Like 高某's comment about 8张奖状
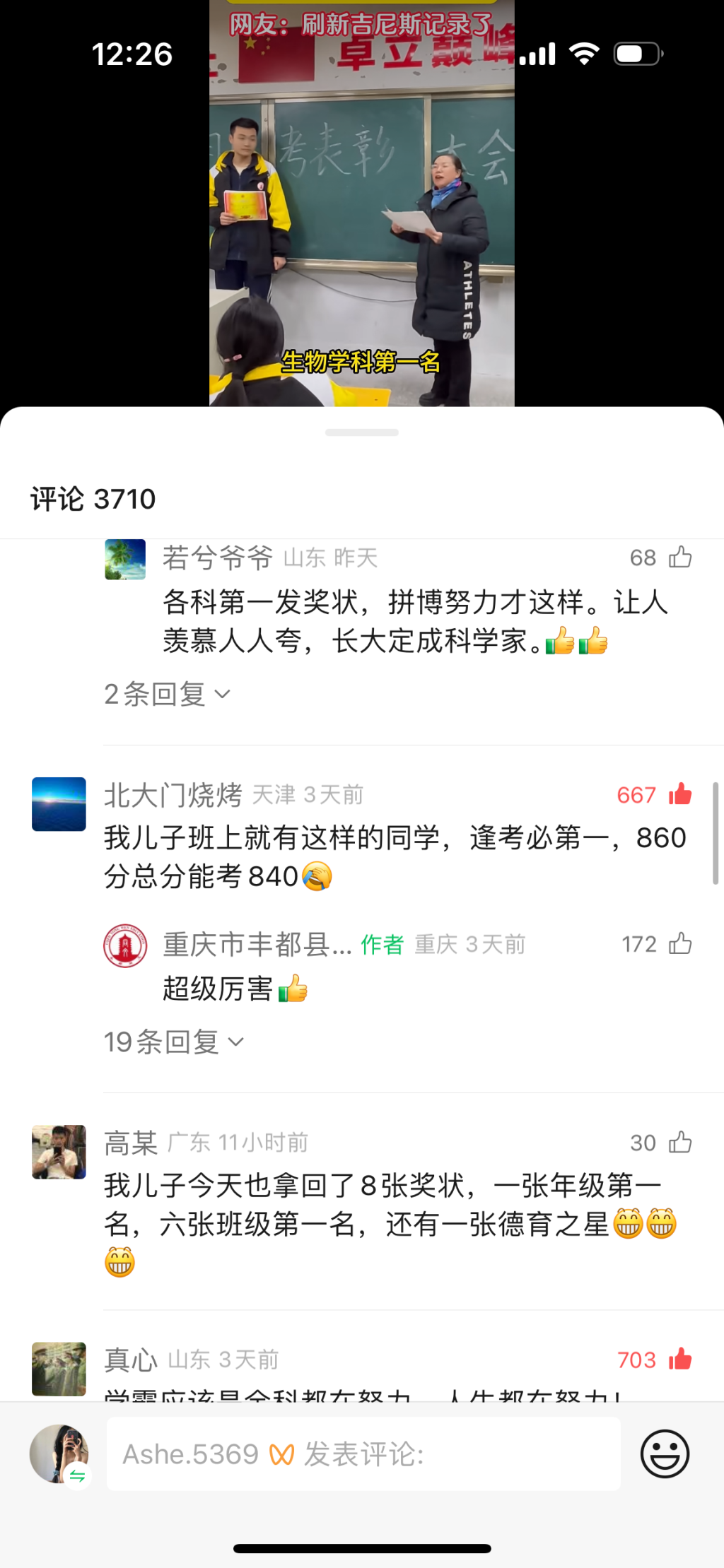 point(680,1142)
